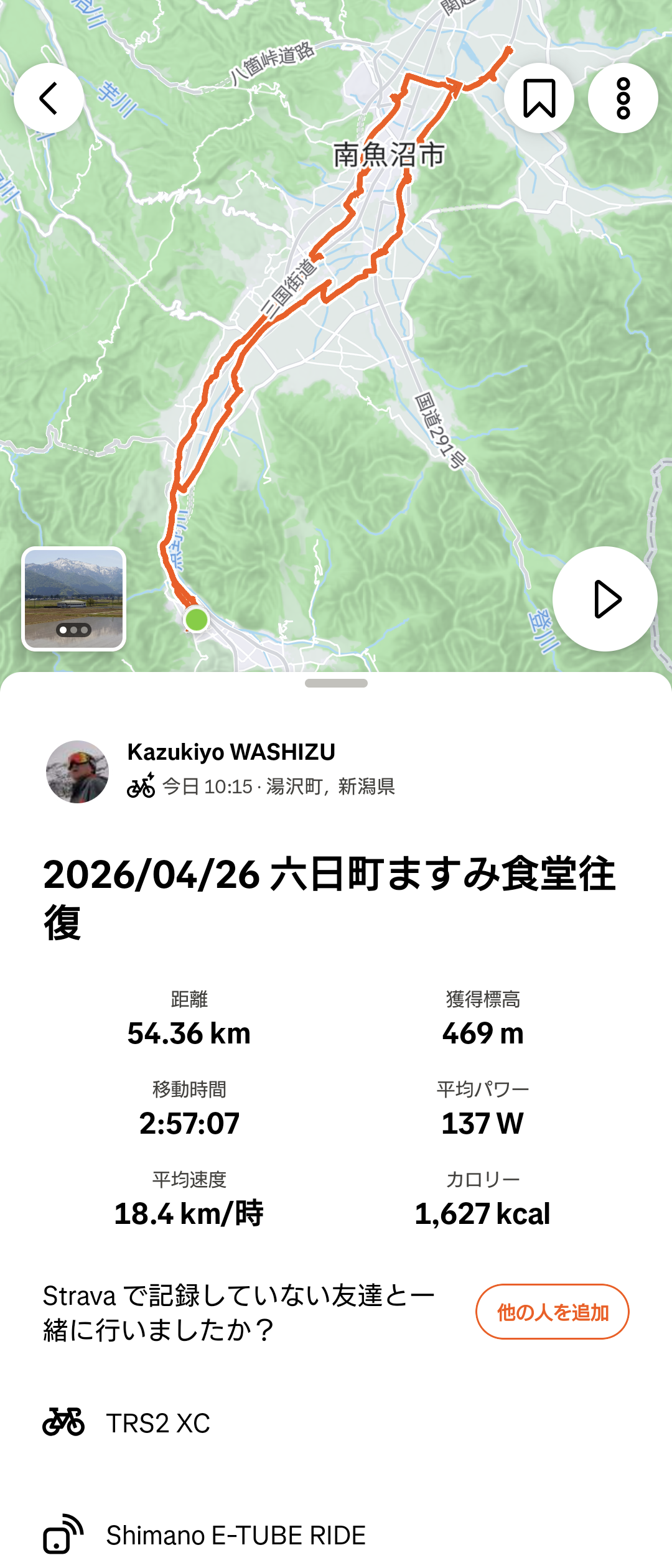
Task: Go back from the activity map
Action: pos(49,98)
